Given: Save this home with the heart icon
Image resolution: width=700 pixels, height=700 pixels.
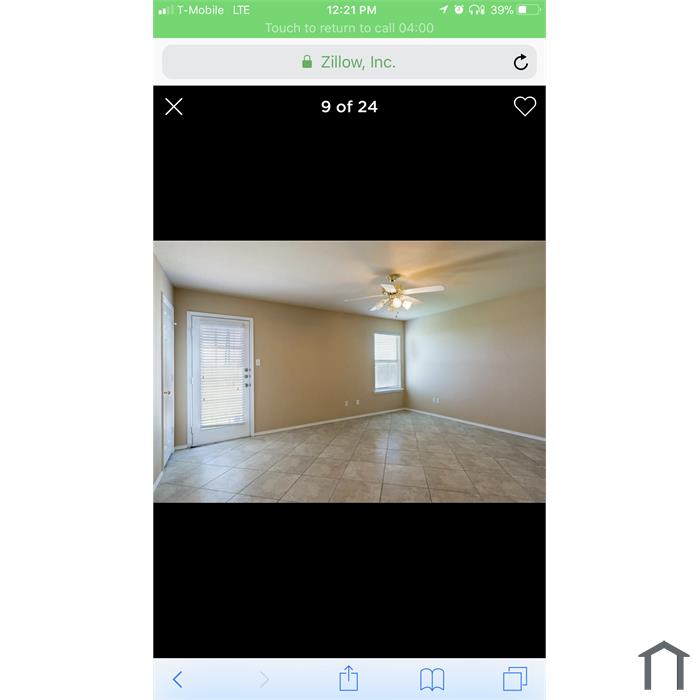Looking at the screenshot, I should click(x=524, y=106).
